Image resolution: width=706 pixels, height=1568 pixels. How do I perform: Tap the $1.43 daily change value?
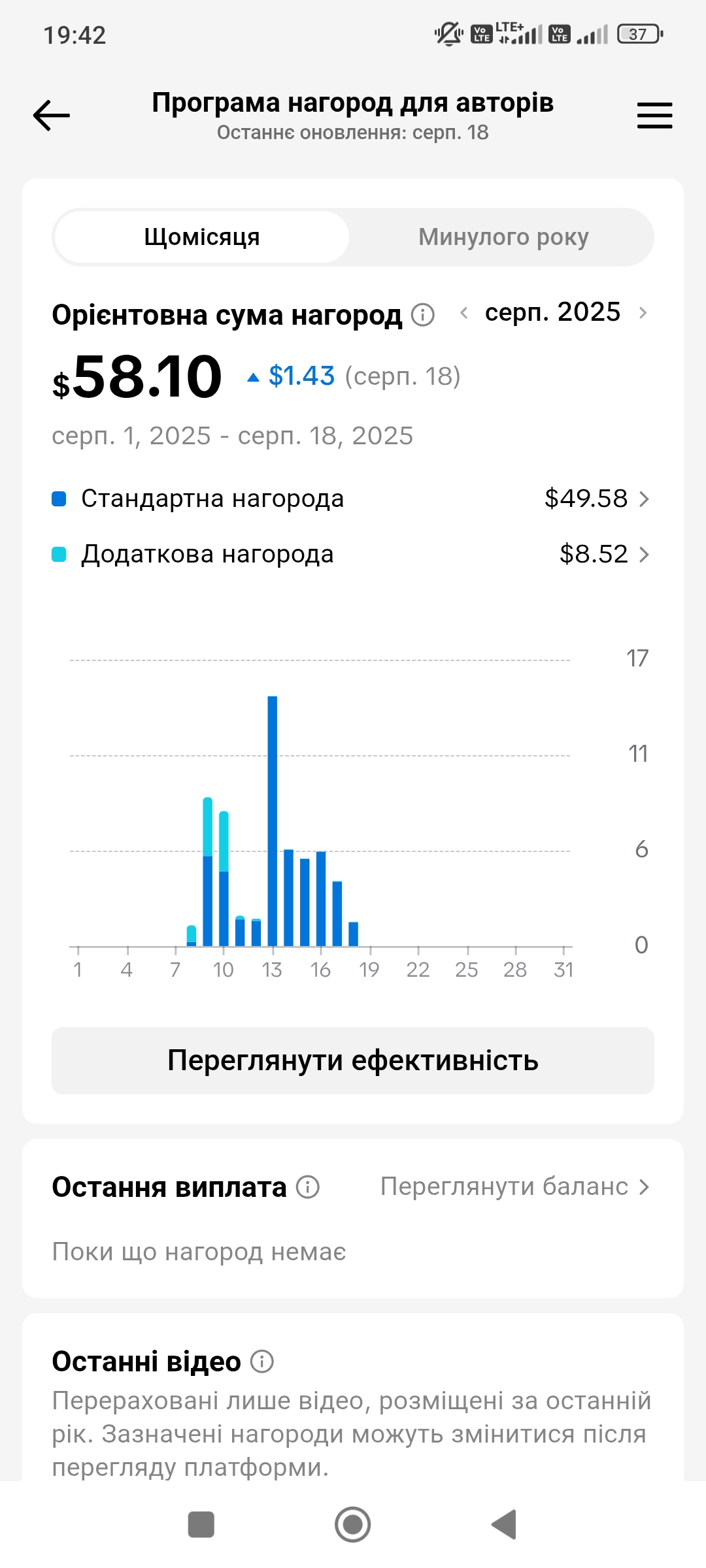(301, 376)
